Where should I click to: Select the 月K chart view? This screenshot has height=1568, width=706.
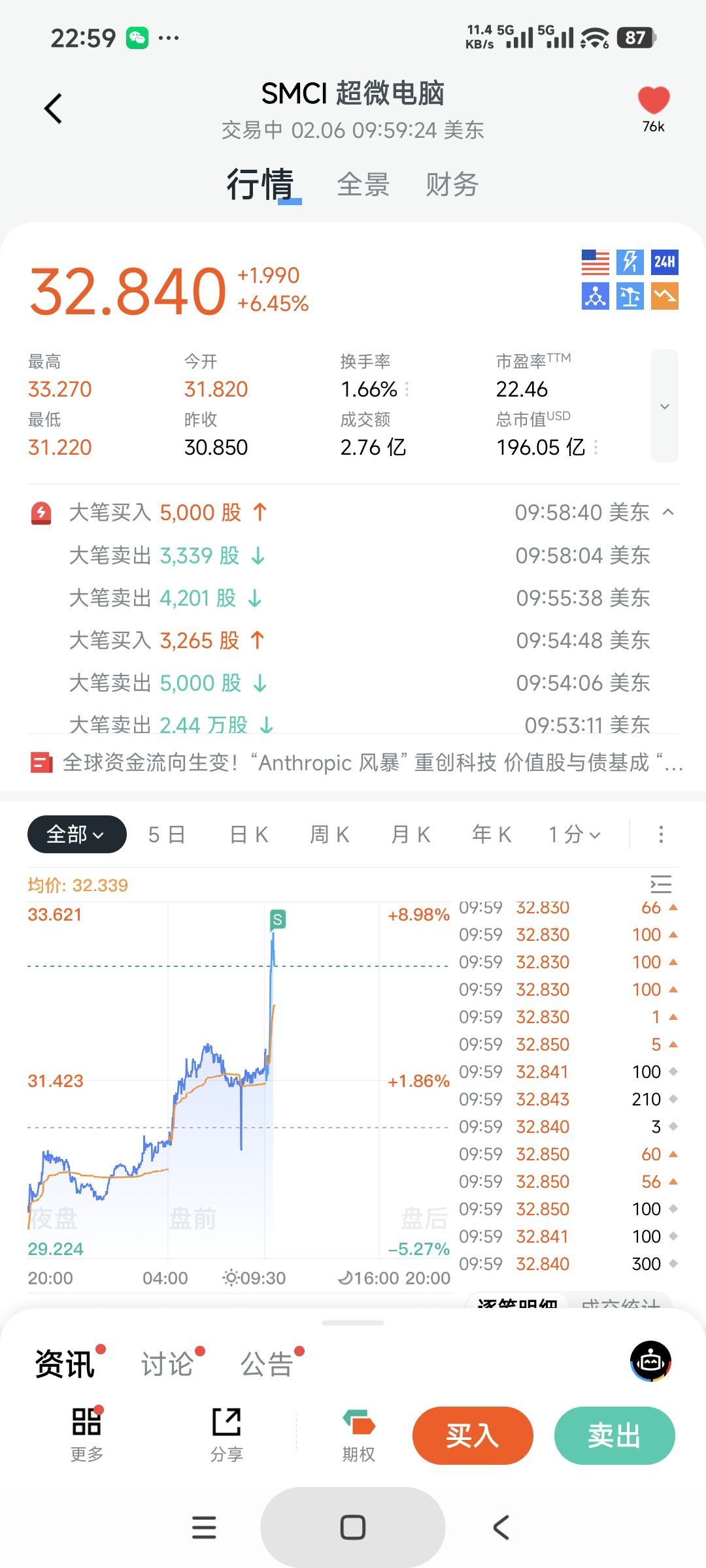coord(411,834)
